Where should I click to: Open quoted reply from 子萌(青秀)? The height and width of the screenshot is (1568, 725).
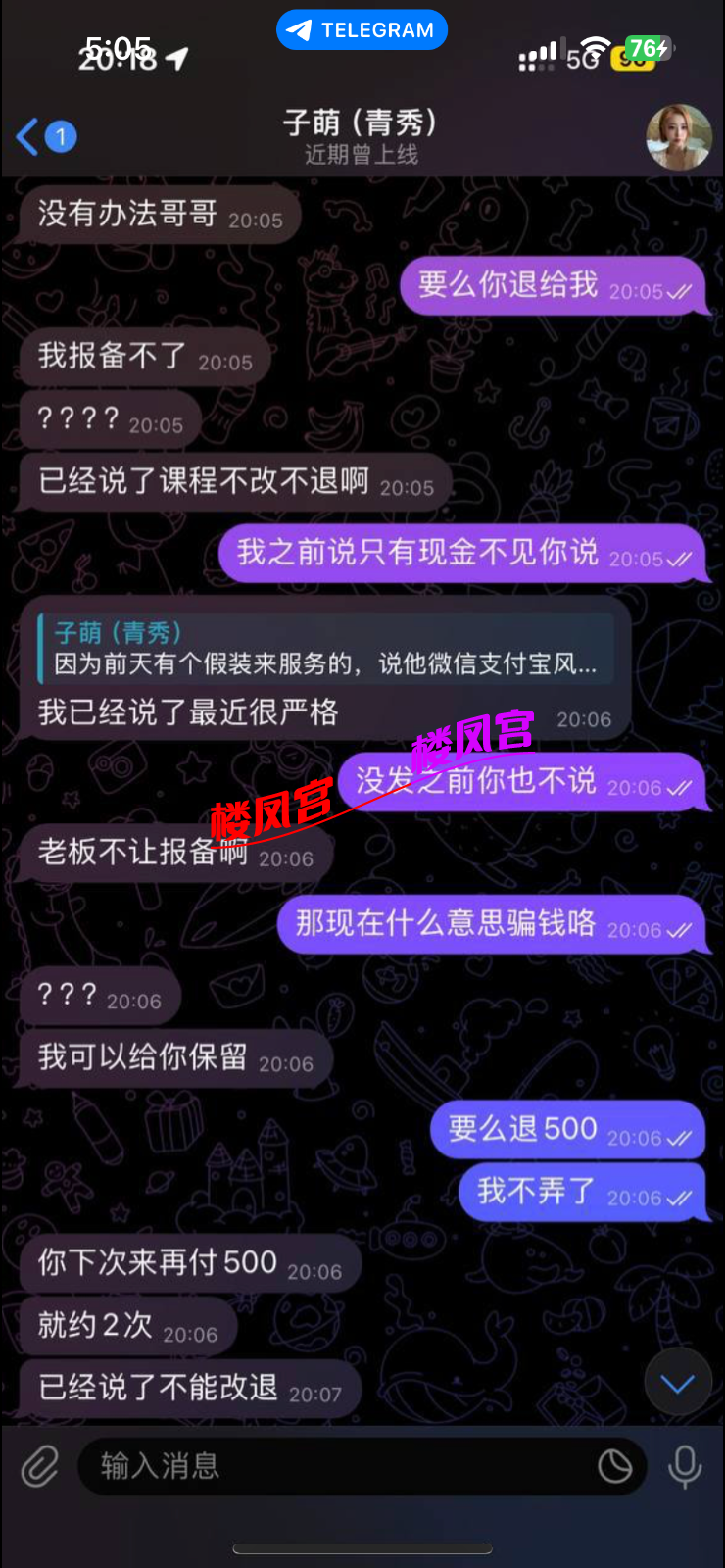325,649
